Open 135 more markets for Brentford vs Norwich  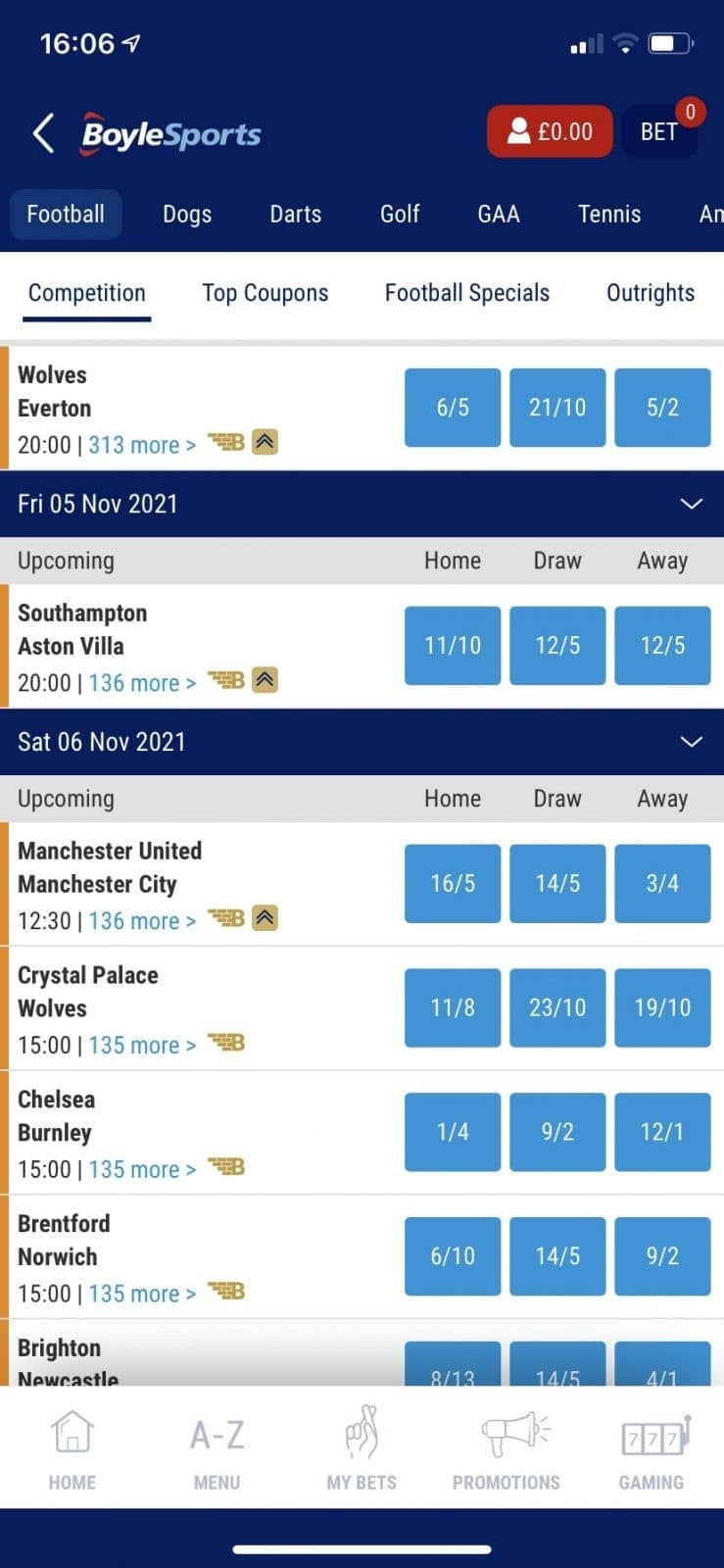coord(142,1294)
